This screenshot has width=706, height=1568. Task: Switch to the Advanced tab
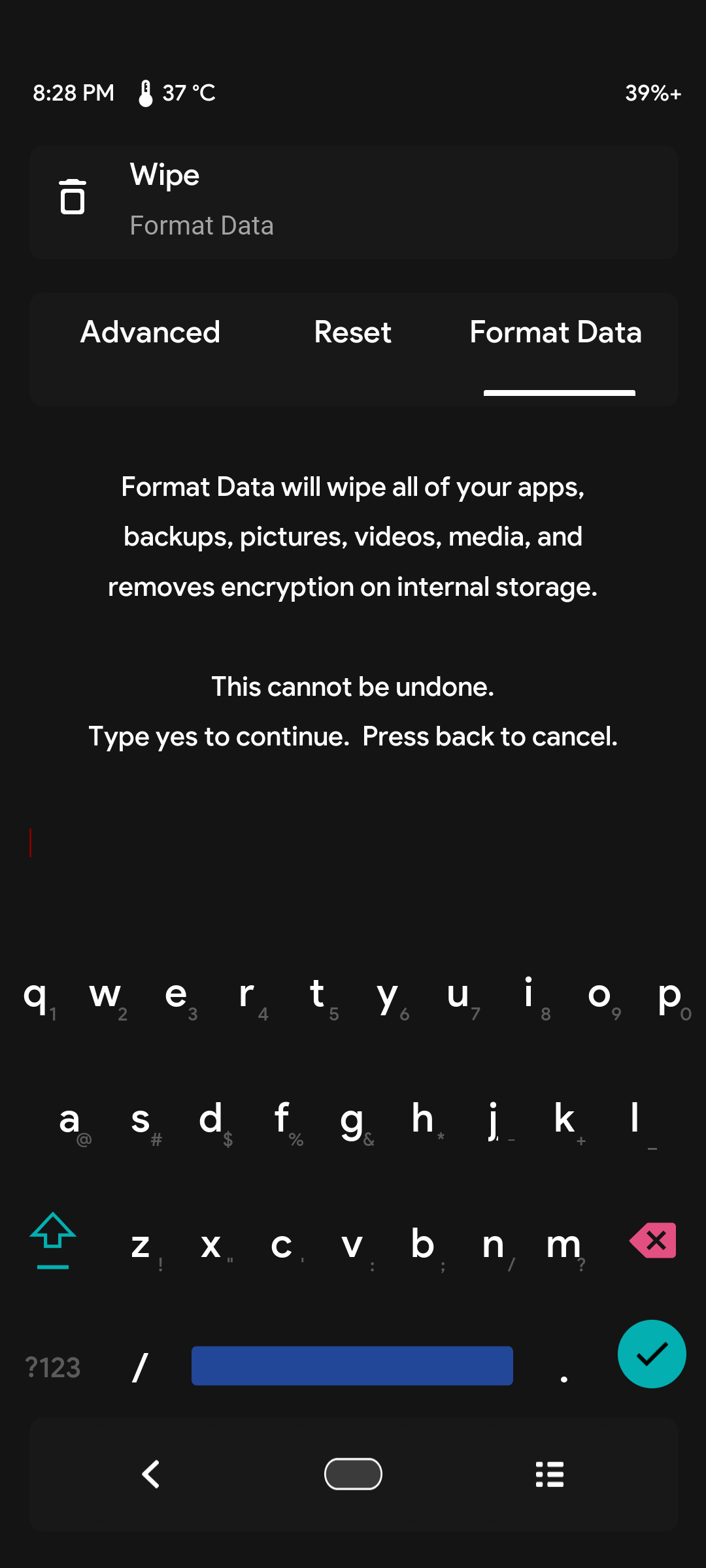tap(150, 333)
